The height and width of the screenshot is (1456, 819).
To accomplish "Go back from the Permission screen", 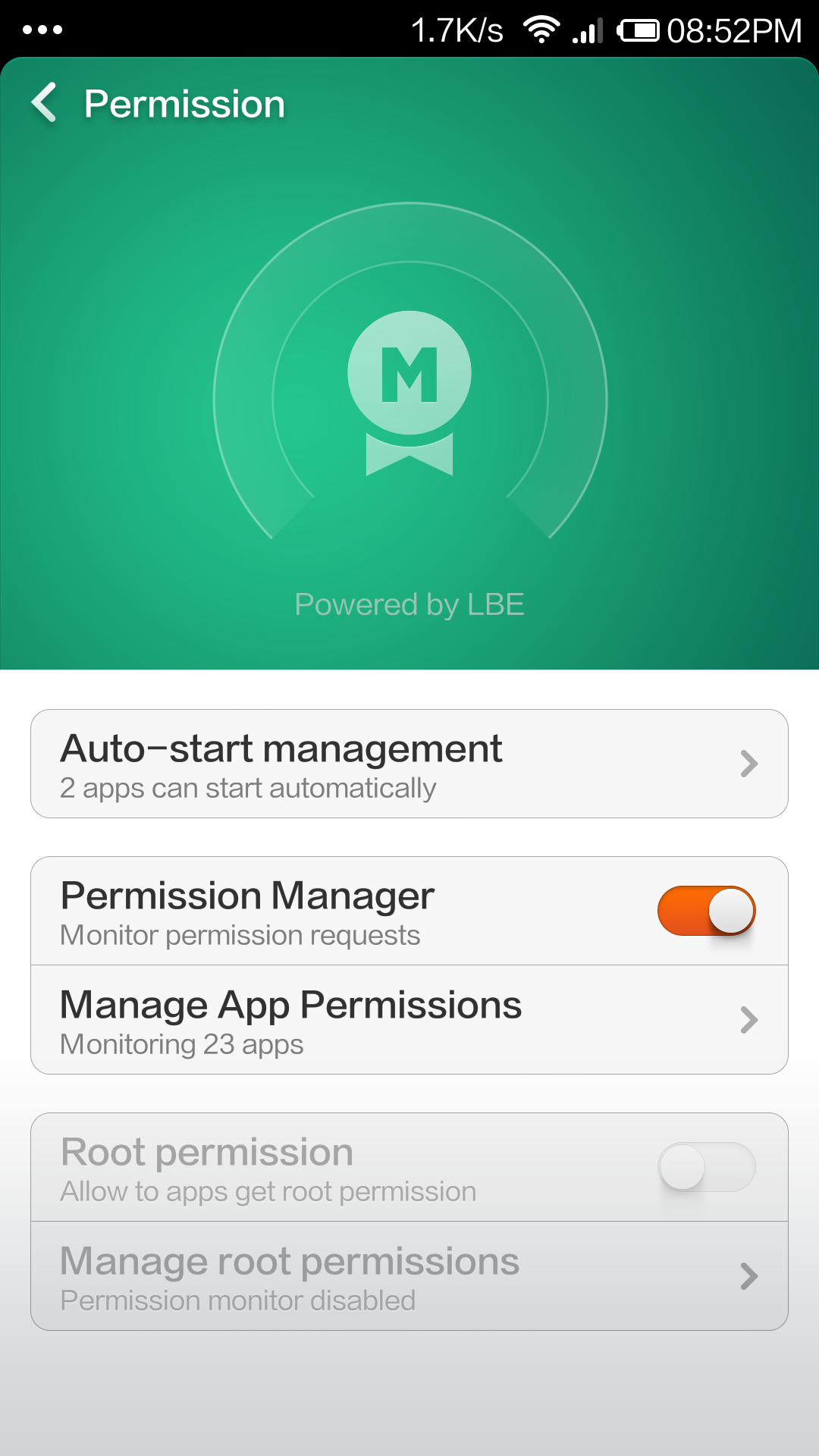I will coord(45,102).
